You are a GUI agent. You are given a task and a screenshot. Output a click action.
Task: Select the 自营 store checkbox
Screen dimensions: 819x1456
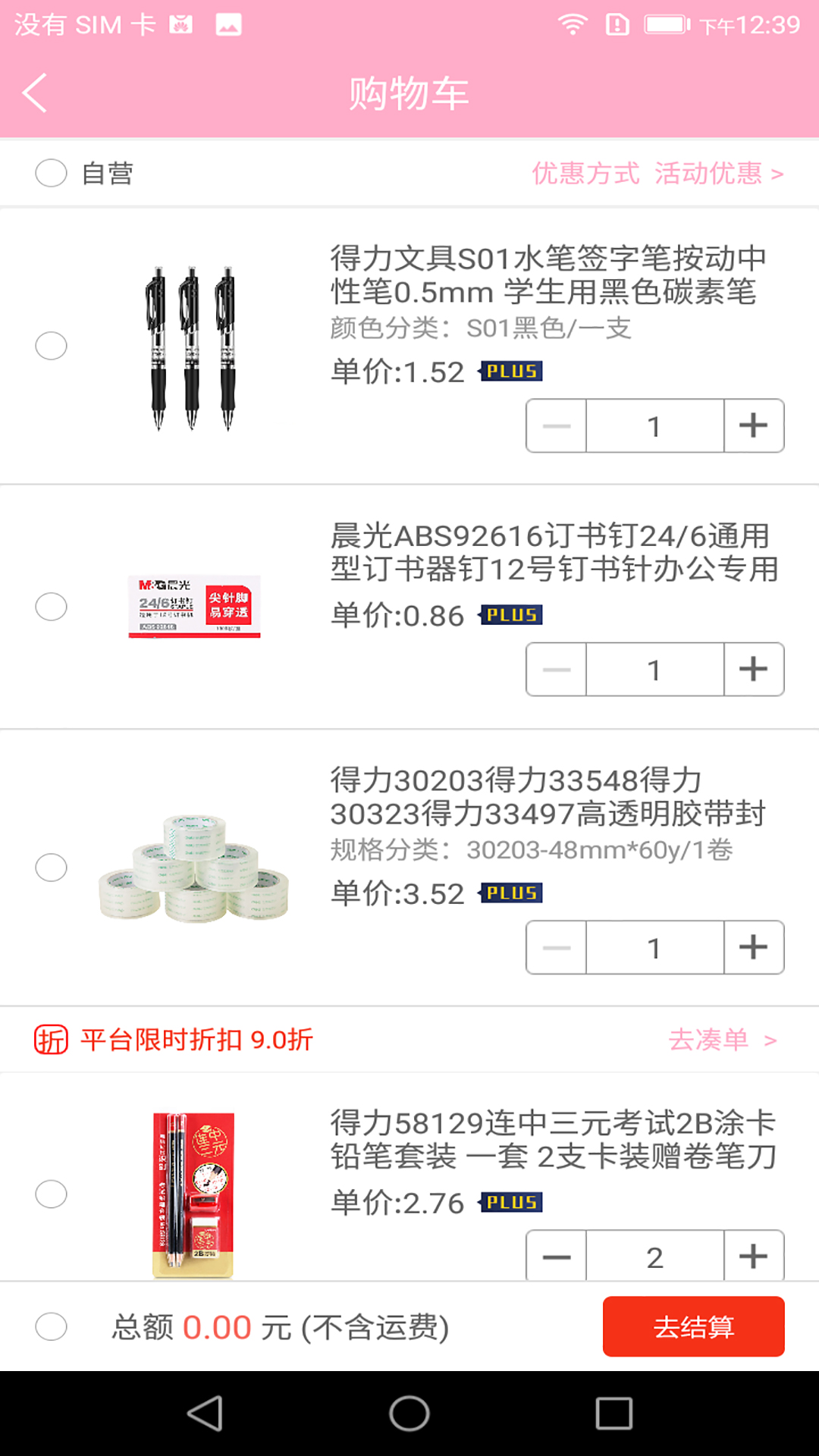(x=51, y=173)
